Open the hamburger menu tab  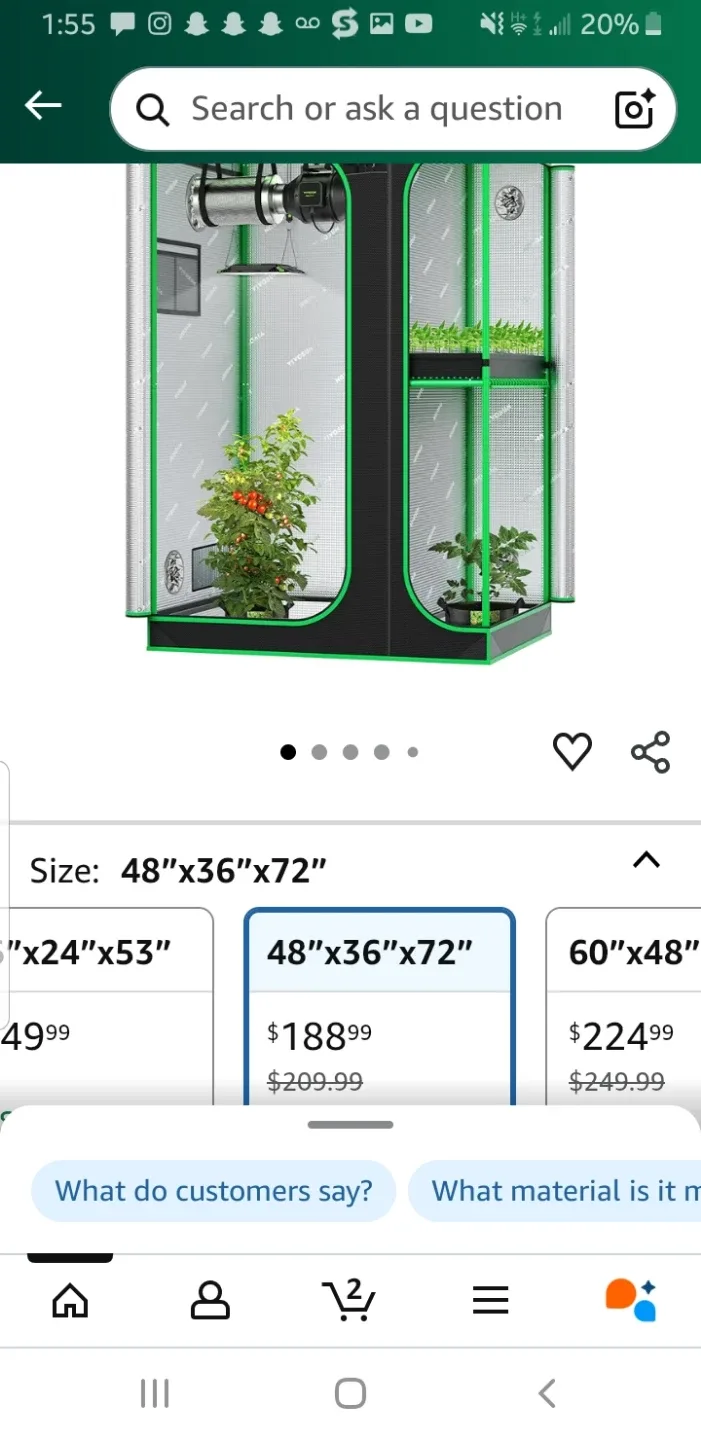[x=490, y=1300]
